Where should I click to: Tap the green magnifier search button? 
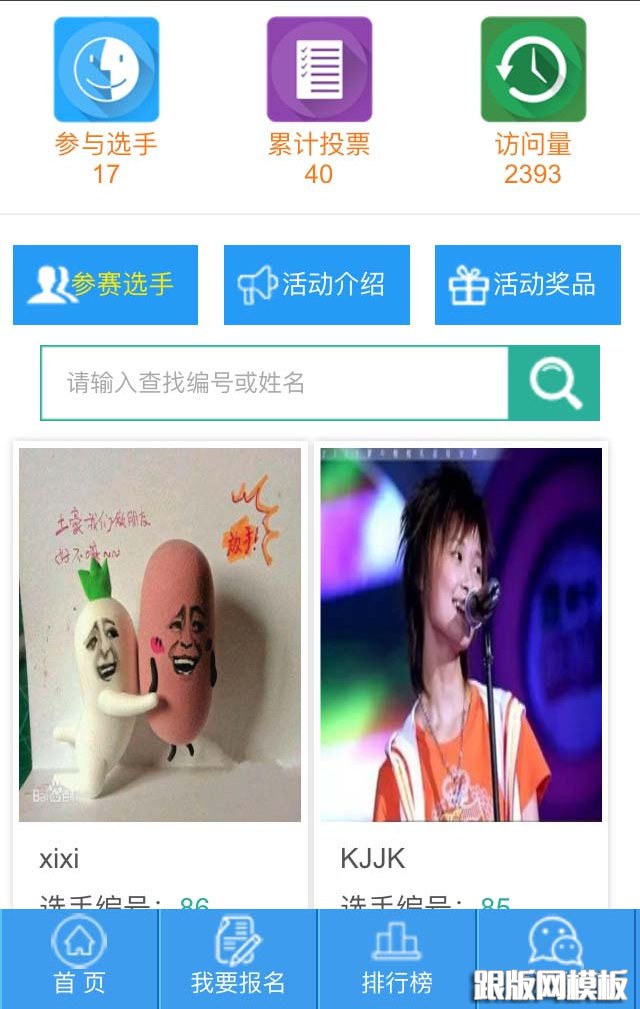click(554, 383)
